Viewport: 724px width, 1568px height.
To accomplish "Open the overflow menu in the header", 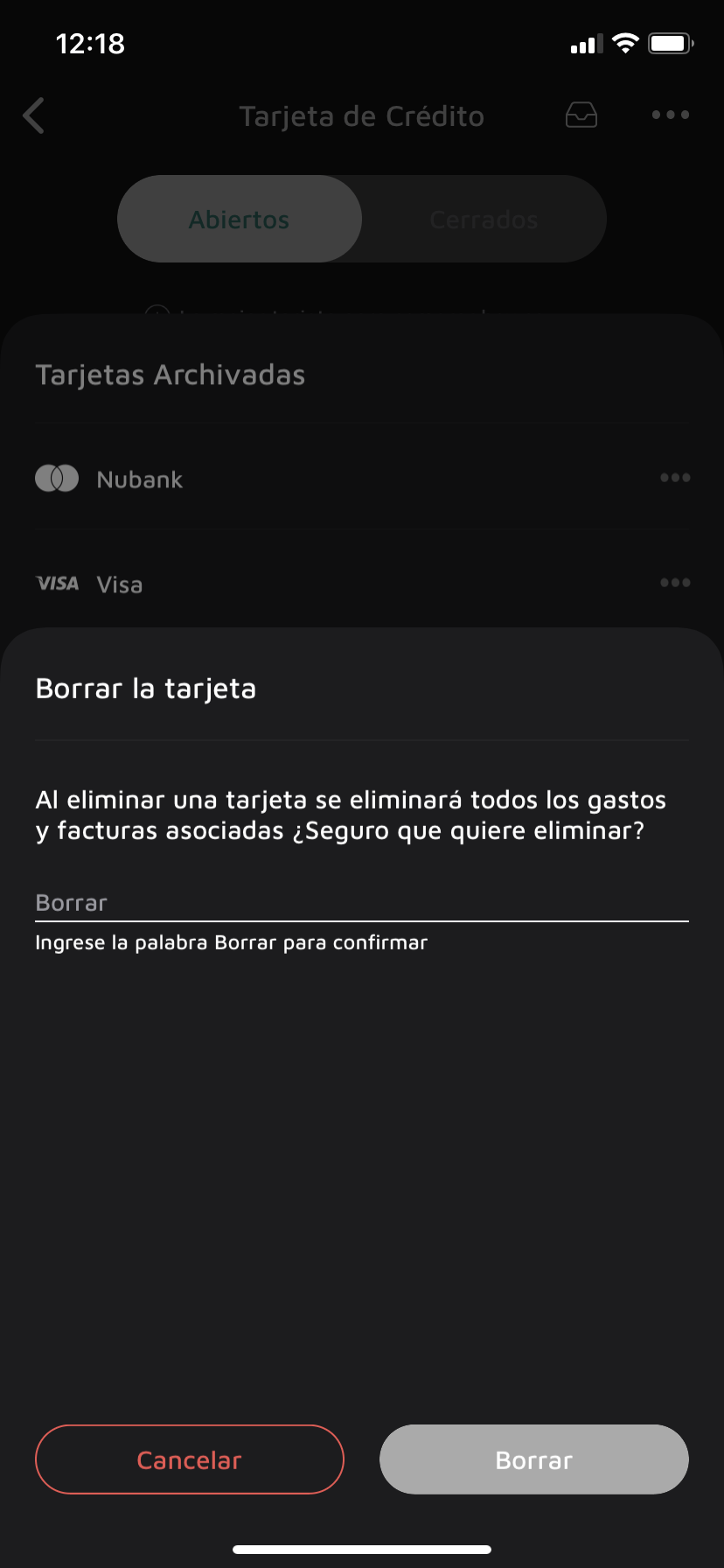I will pos(671,115).
